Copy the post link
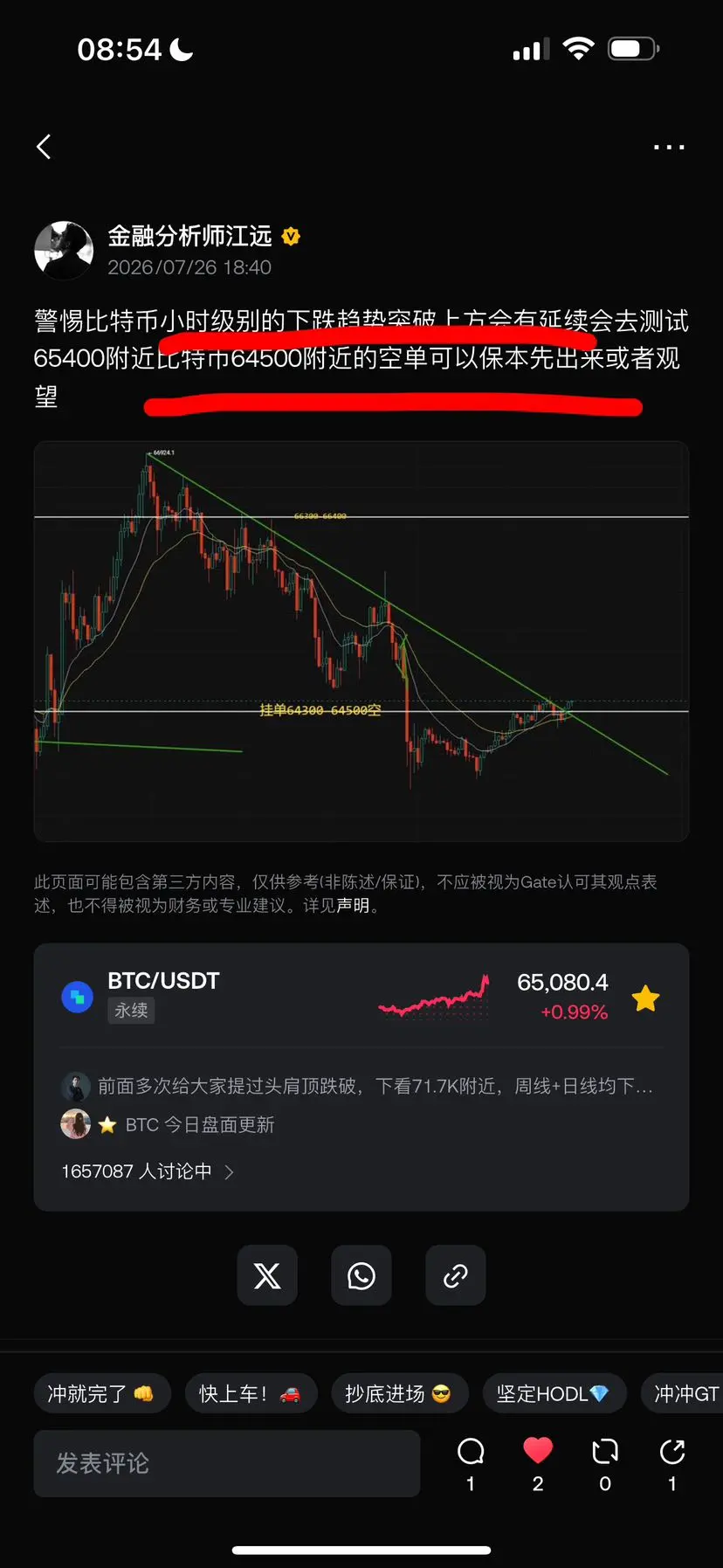The height and width of the screenshot is (1568, 723). pyautogui.click(x=455, y=1275)
